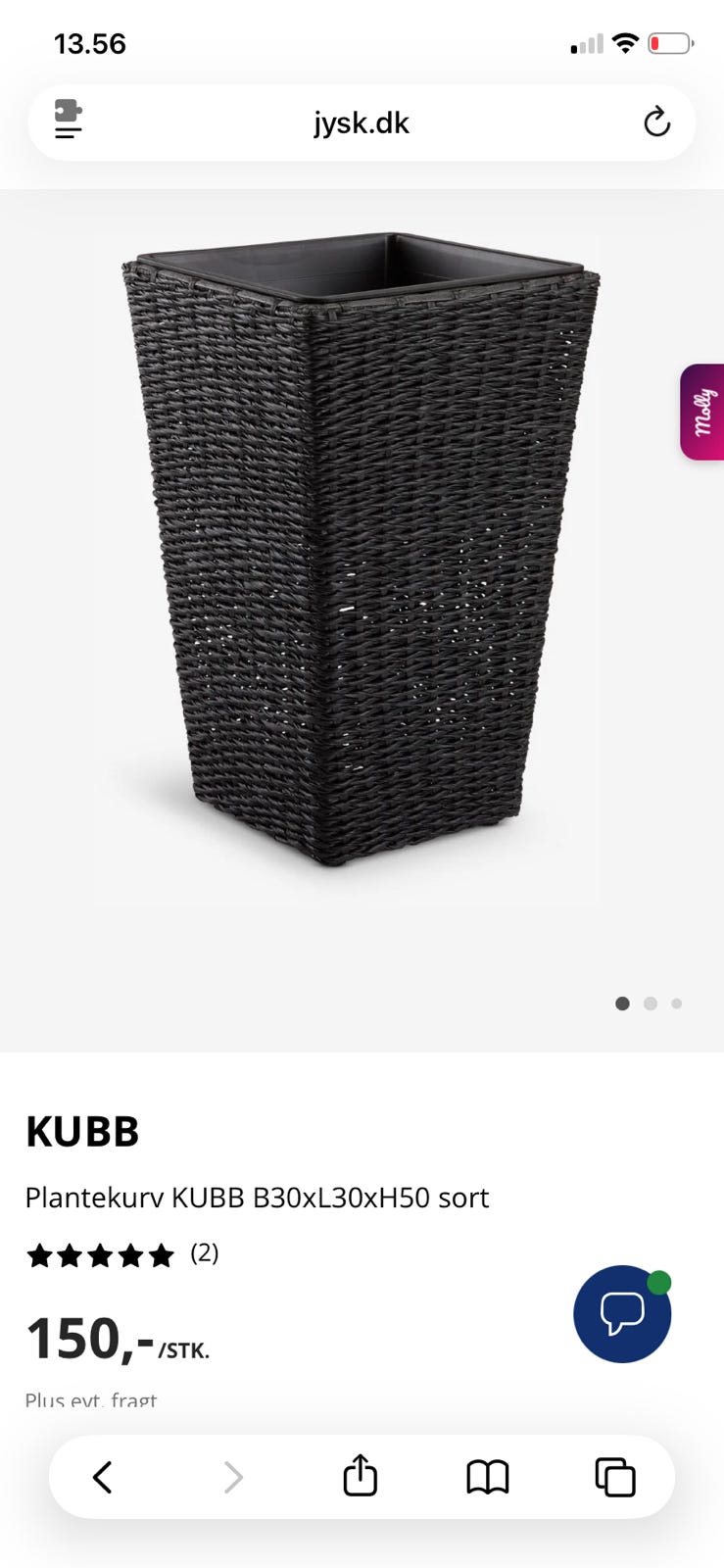Go back to the previous page

103,1477
